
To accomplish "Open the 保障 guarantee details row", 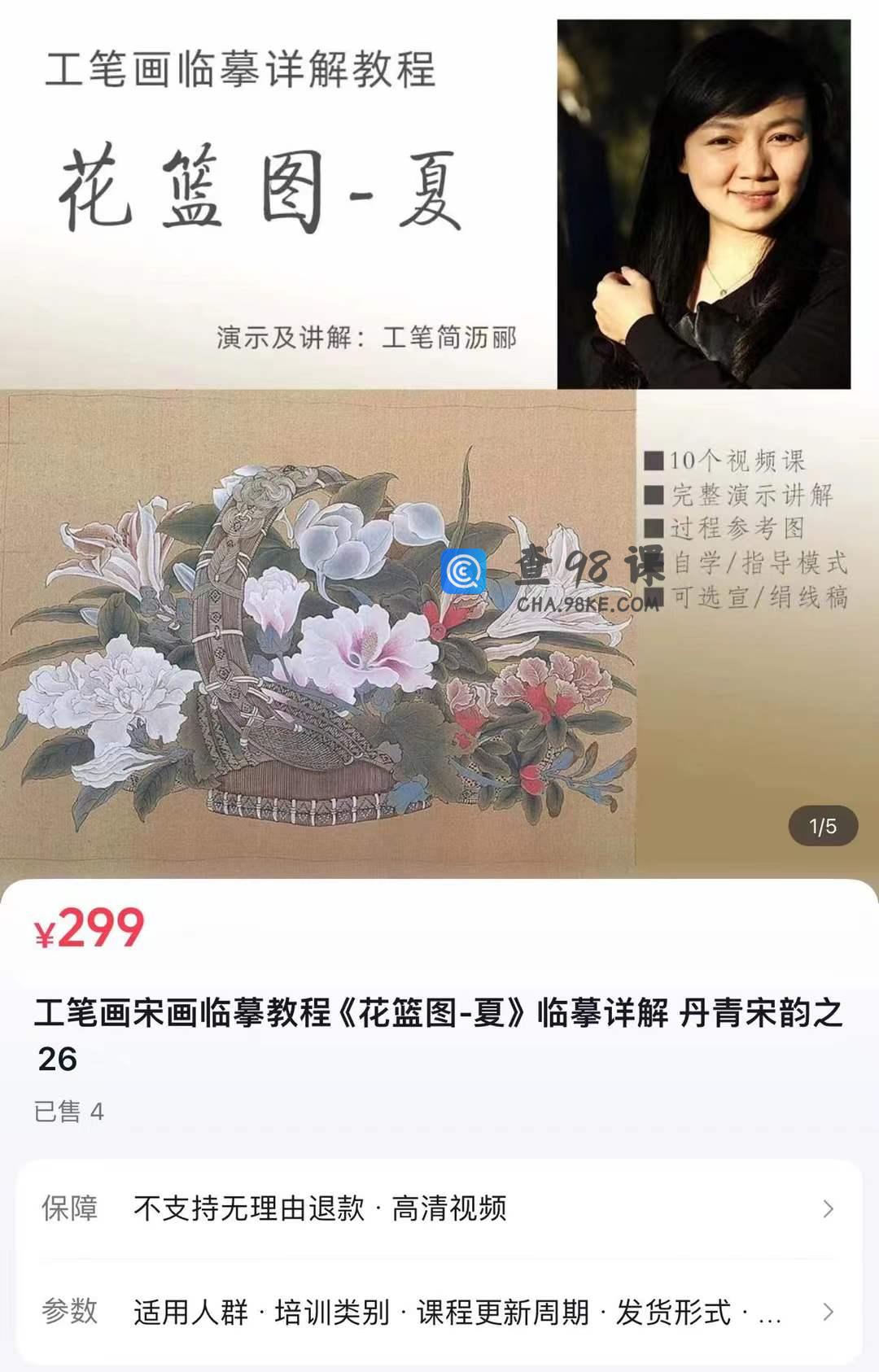I will click(x=438, y=1208).
